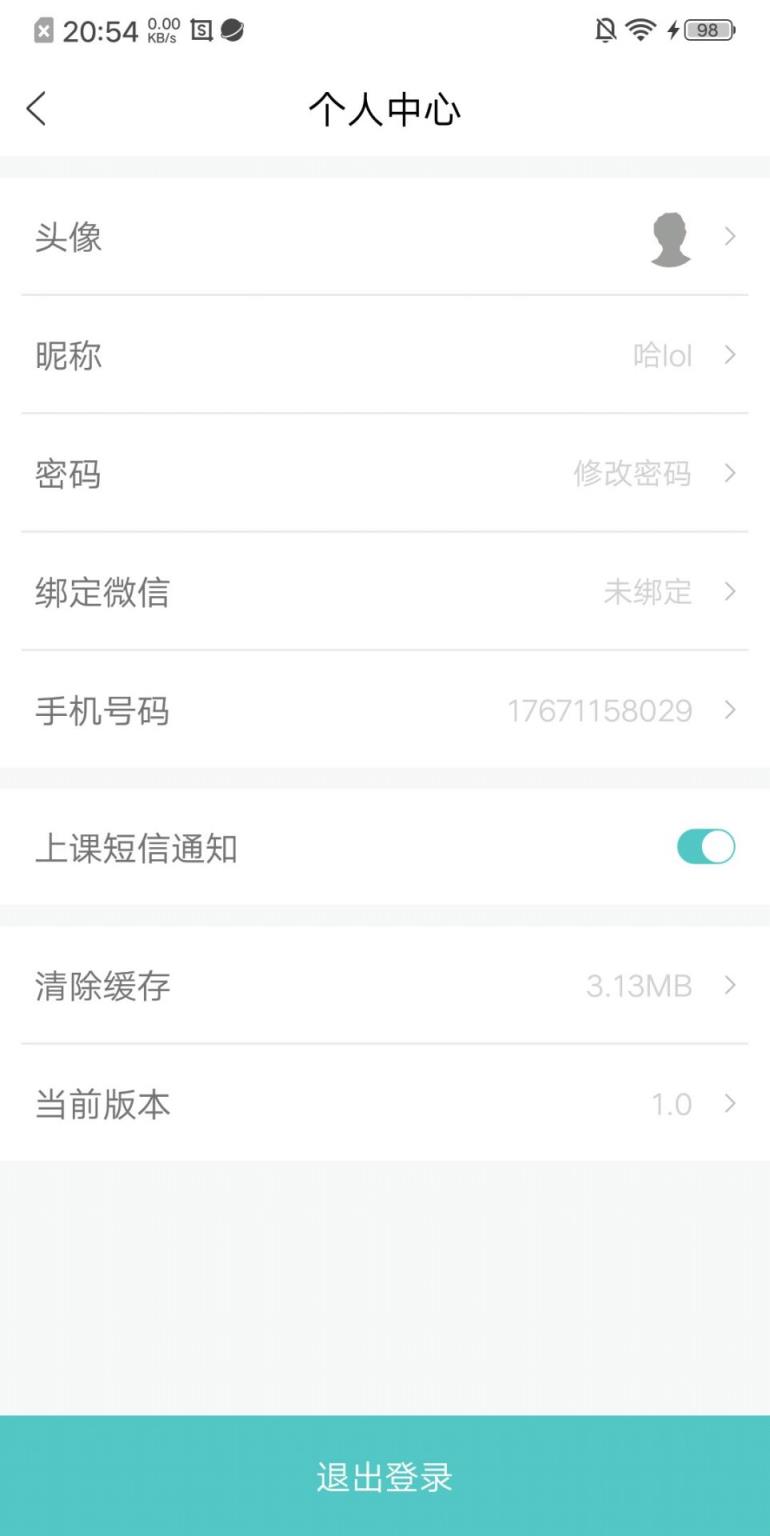The image size is (770, 1536).
Task: Click the avatar placeholder on the 头像 row
Action: tap(671, 238)
